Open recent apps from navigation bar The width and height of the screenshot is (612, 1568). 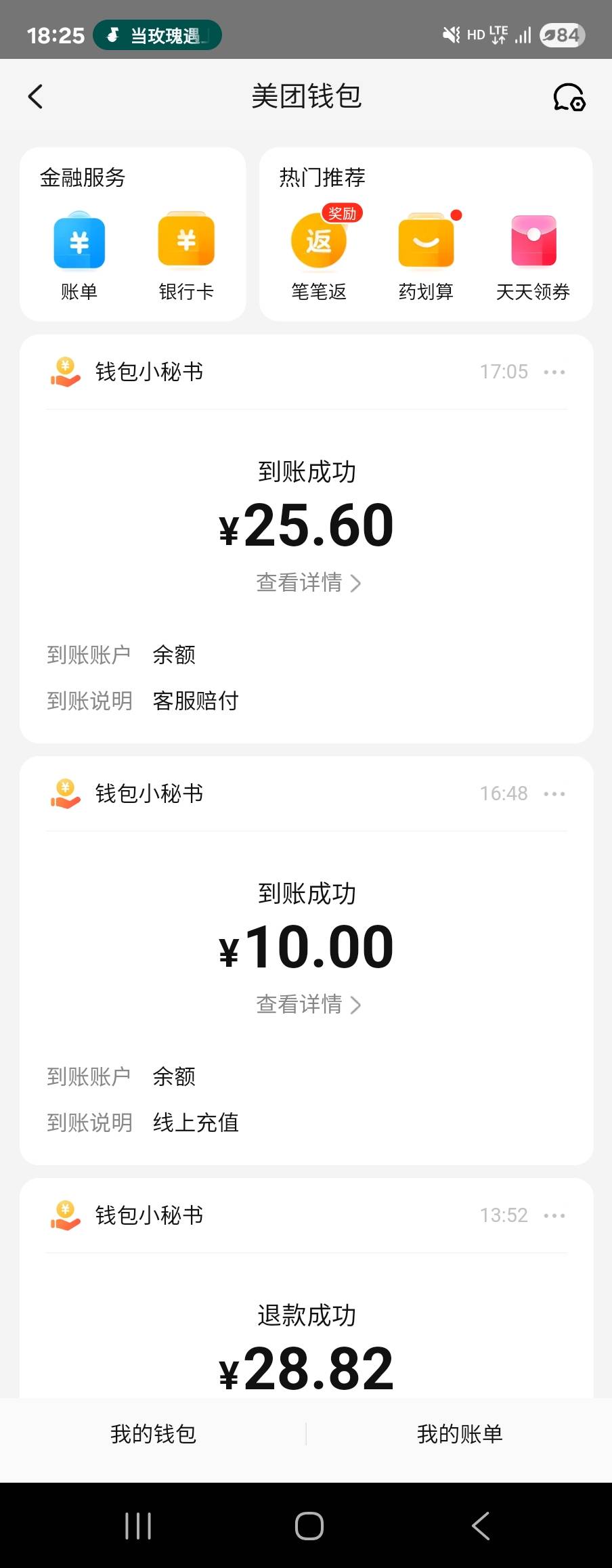click(138, 1526)
